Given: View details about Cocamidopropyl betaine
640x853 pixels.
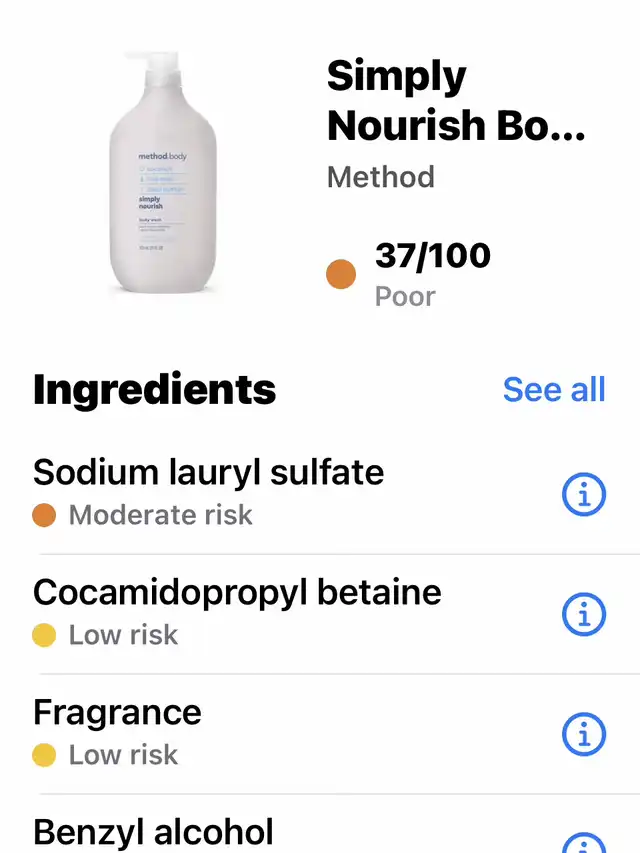Looking at the screenshot, I should [584, 614].
